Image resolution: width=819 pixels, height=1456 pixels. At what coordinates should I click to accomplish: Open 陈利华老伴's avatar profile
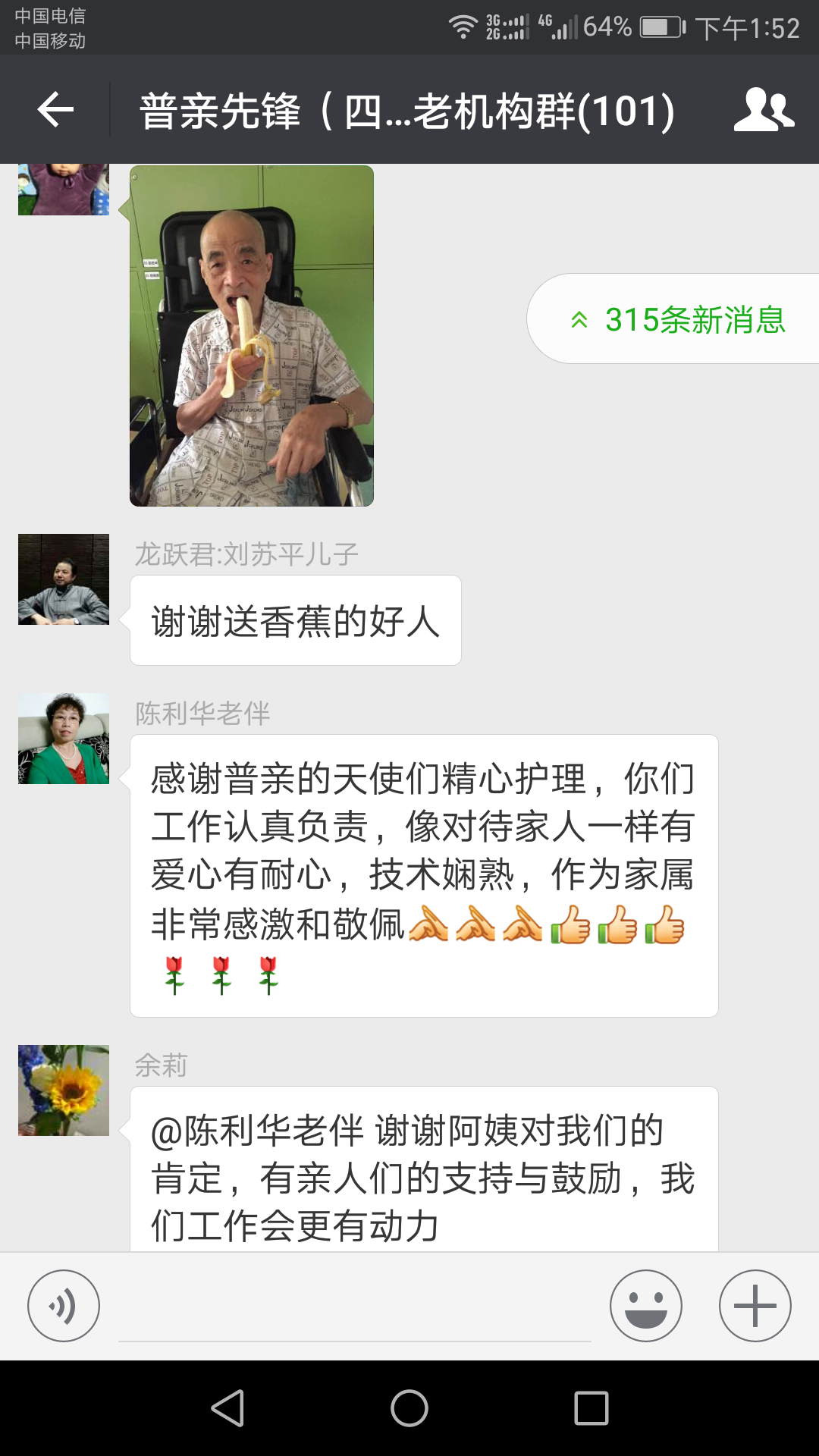[64, 739]
